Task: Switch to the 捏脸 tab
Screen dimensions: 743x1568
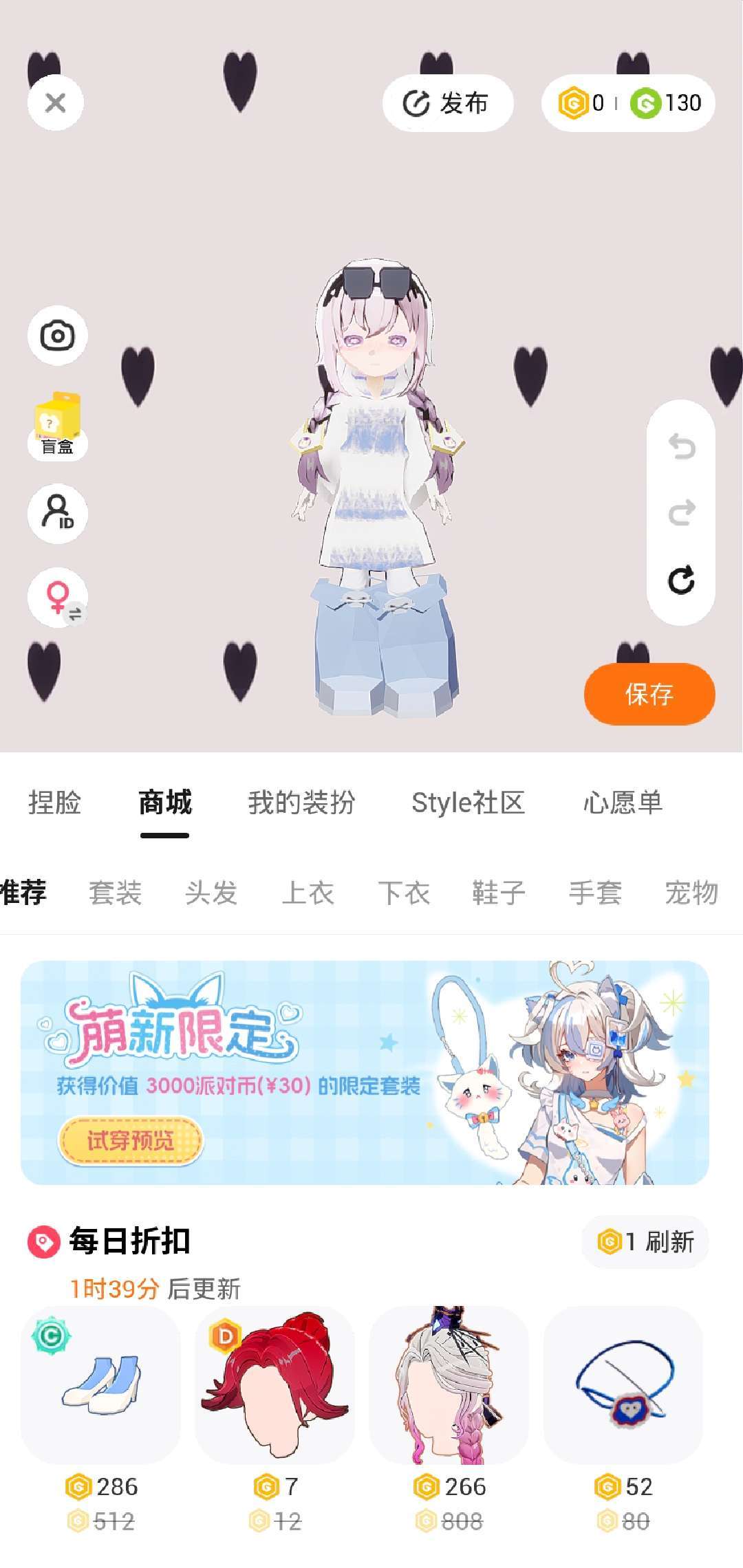Action: point(54,803)
